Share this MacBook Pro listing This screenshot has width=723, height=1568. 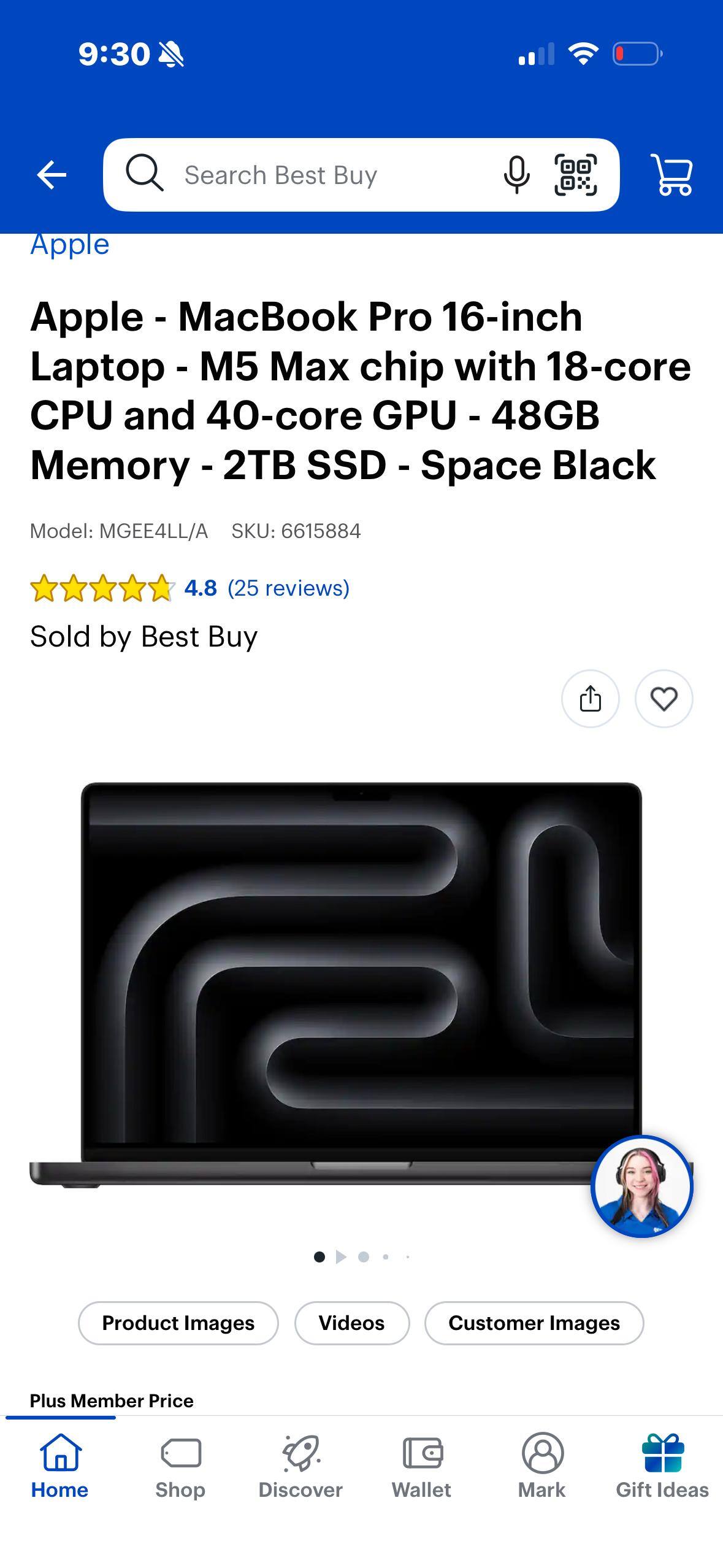click(590, 699)
